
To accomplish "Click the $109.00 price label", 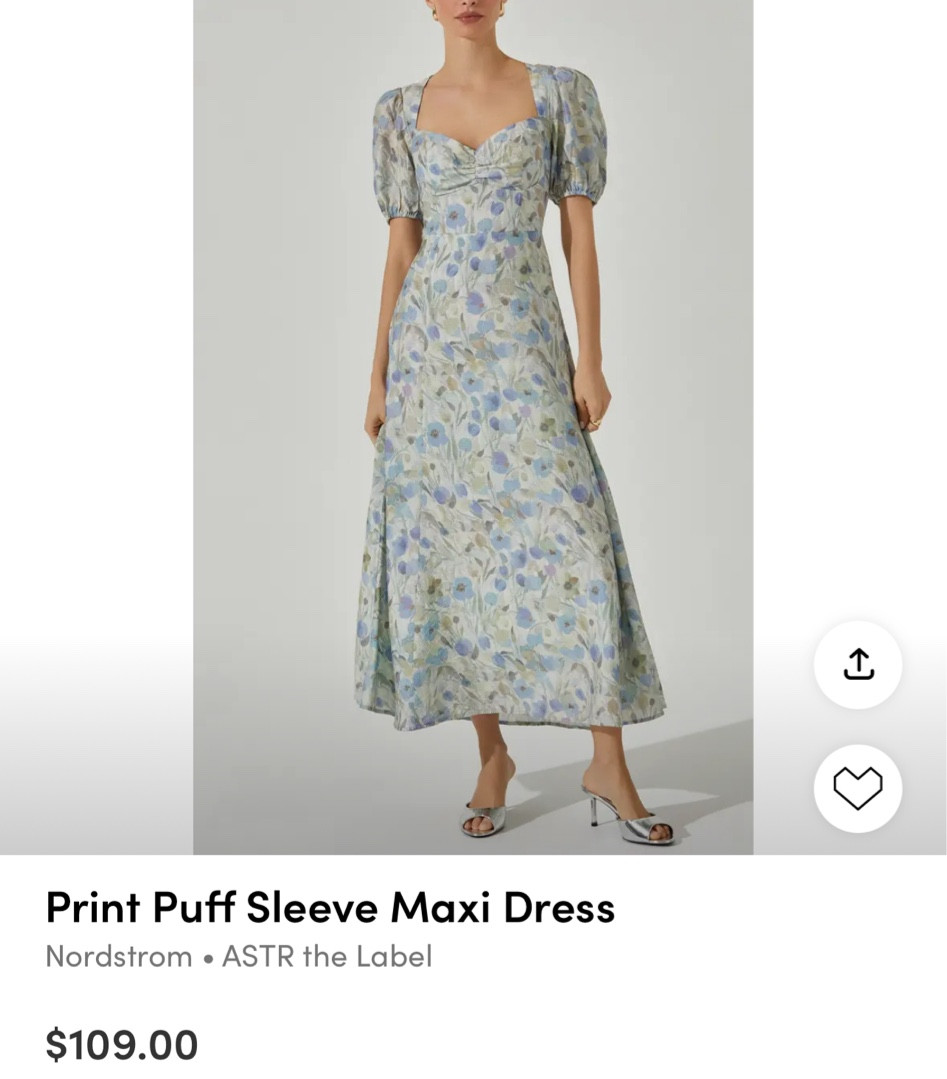I will pyautogui.click(x=120, y=1044).
